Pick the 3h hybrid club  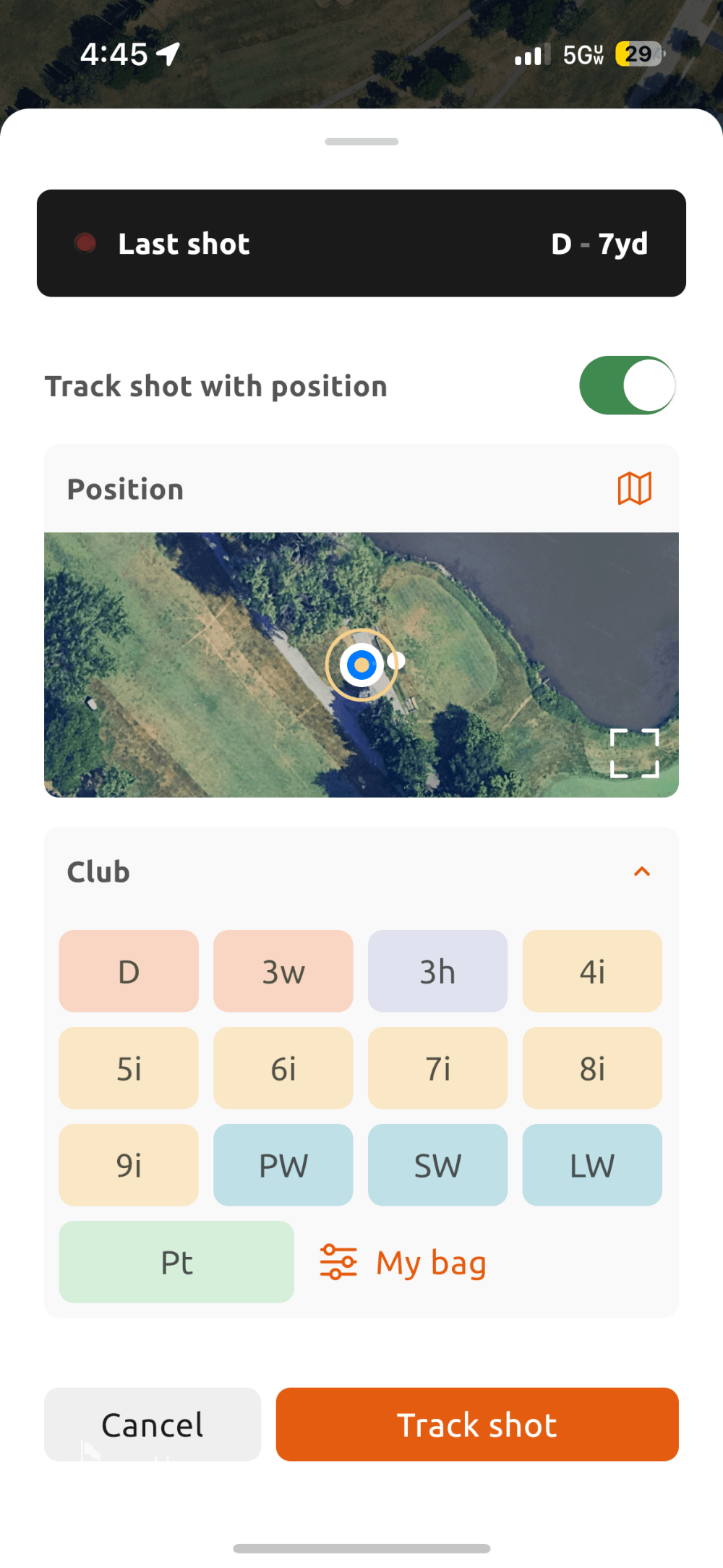[x=437, y=971]
